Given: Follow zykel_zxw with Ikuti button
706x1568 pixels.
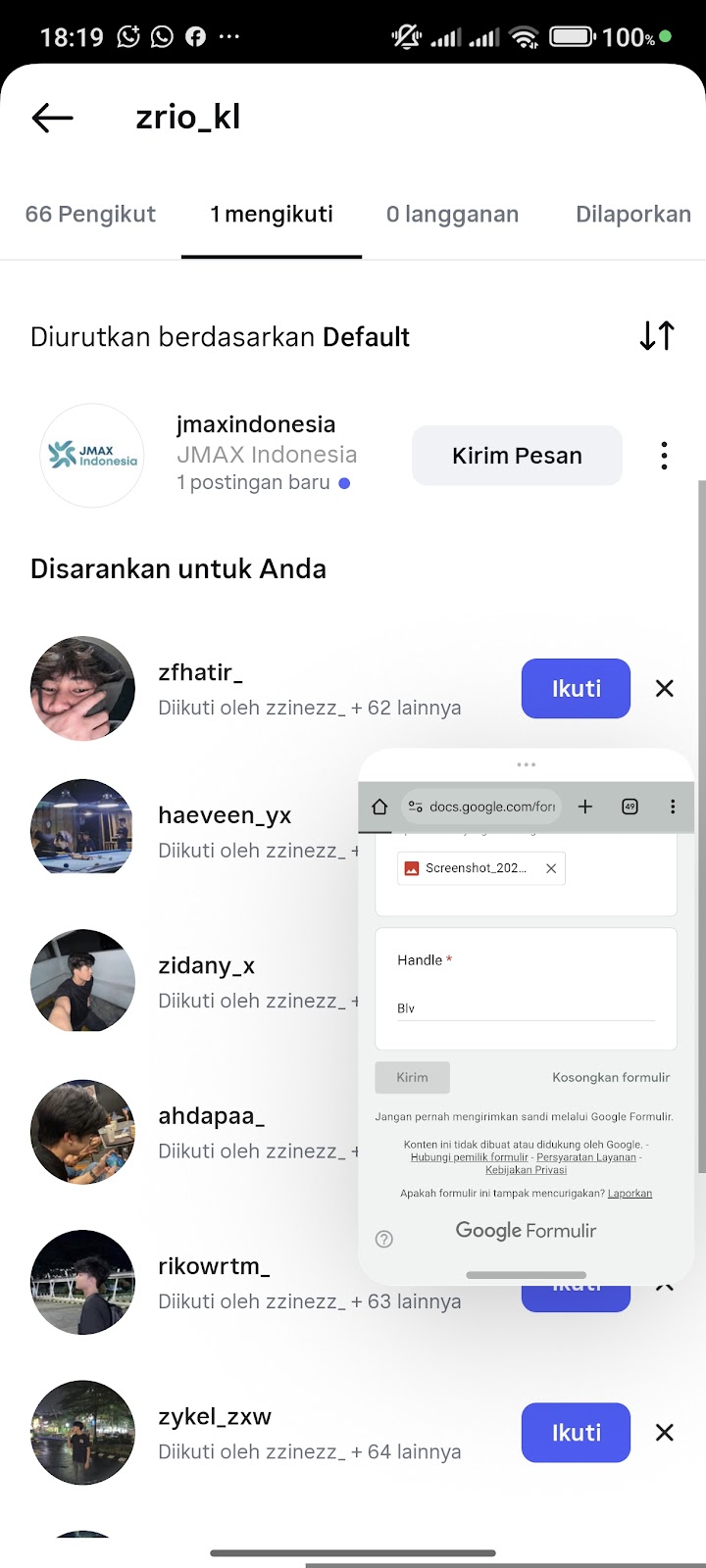Looking at the screenshot, I should (576, 1433).
